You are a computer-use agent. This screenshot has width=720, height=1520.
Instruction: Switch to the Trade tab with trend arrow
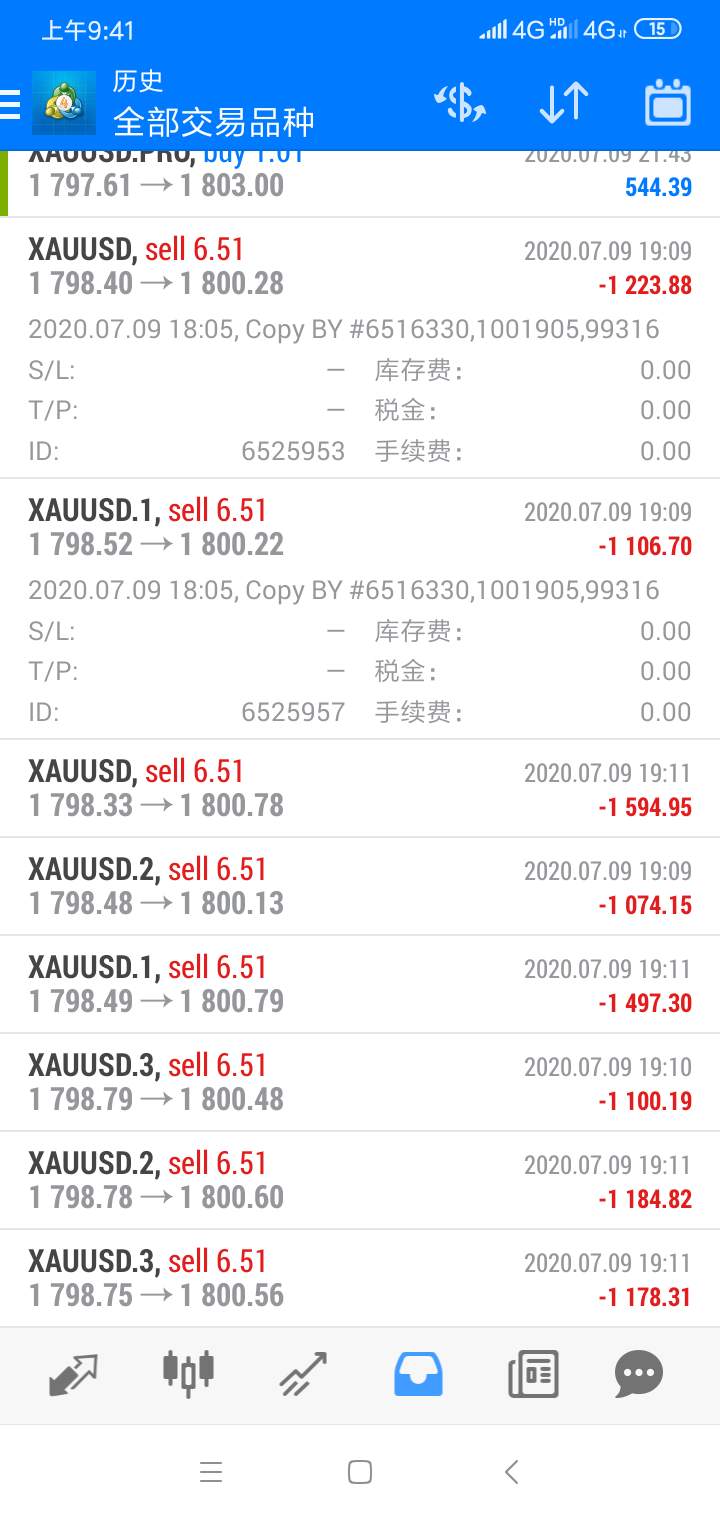(x=303, y=1374)
